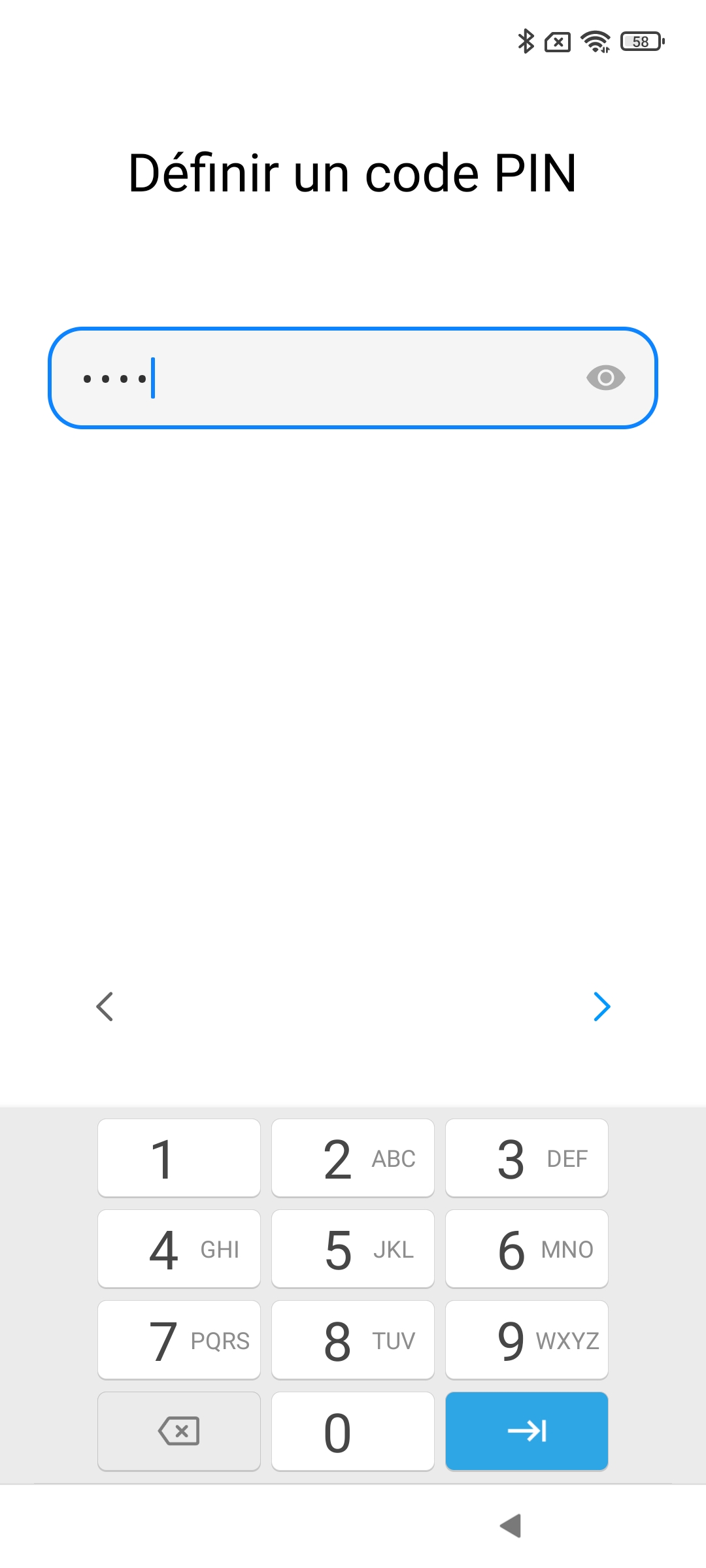Confirm PIN with the blue arrow key
Screen dimensions: 706x1568
[x=527, y=1431]
